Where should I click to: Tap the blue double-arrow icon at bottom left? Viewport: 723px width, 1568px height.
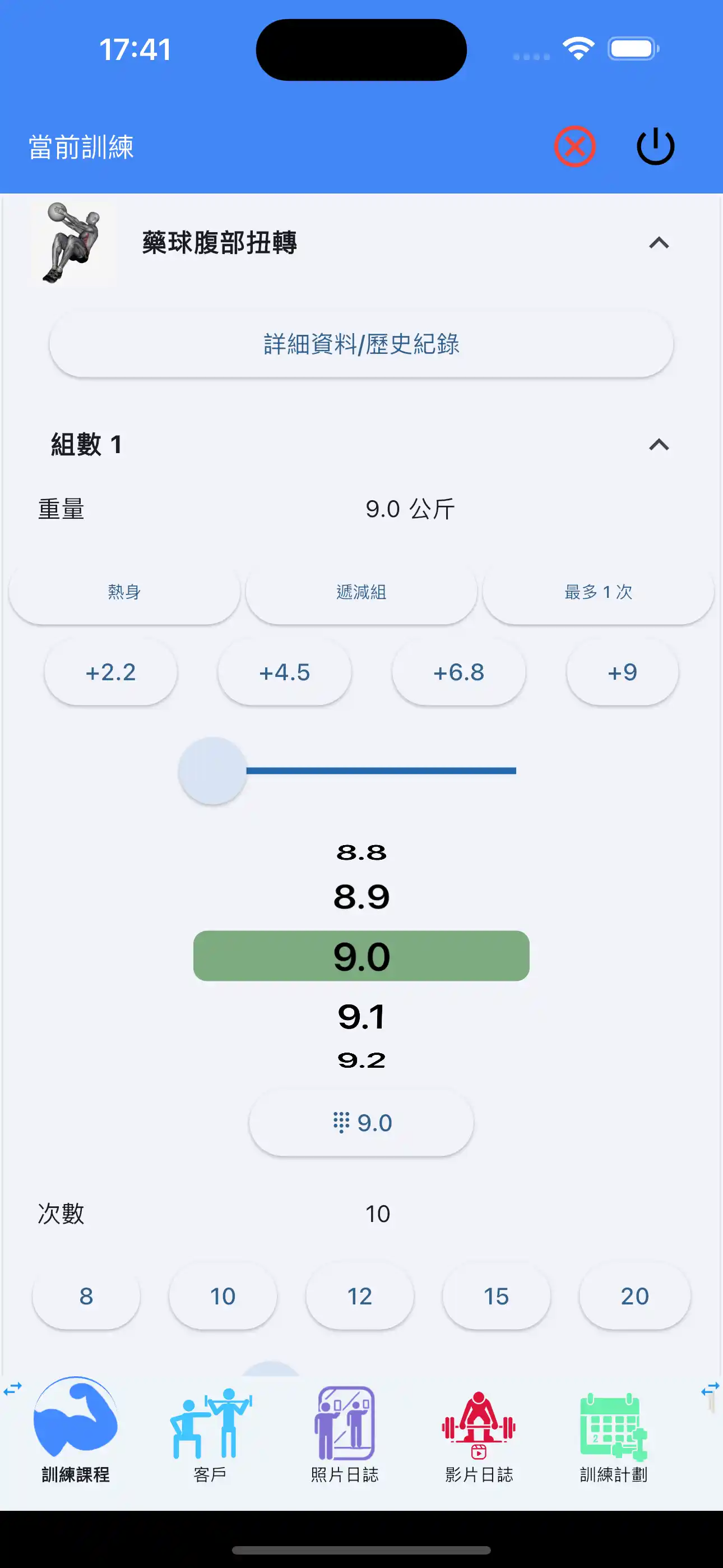click(x=12, y=1389)
